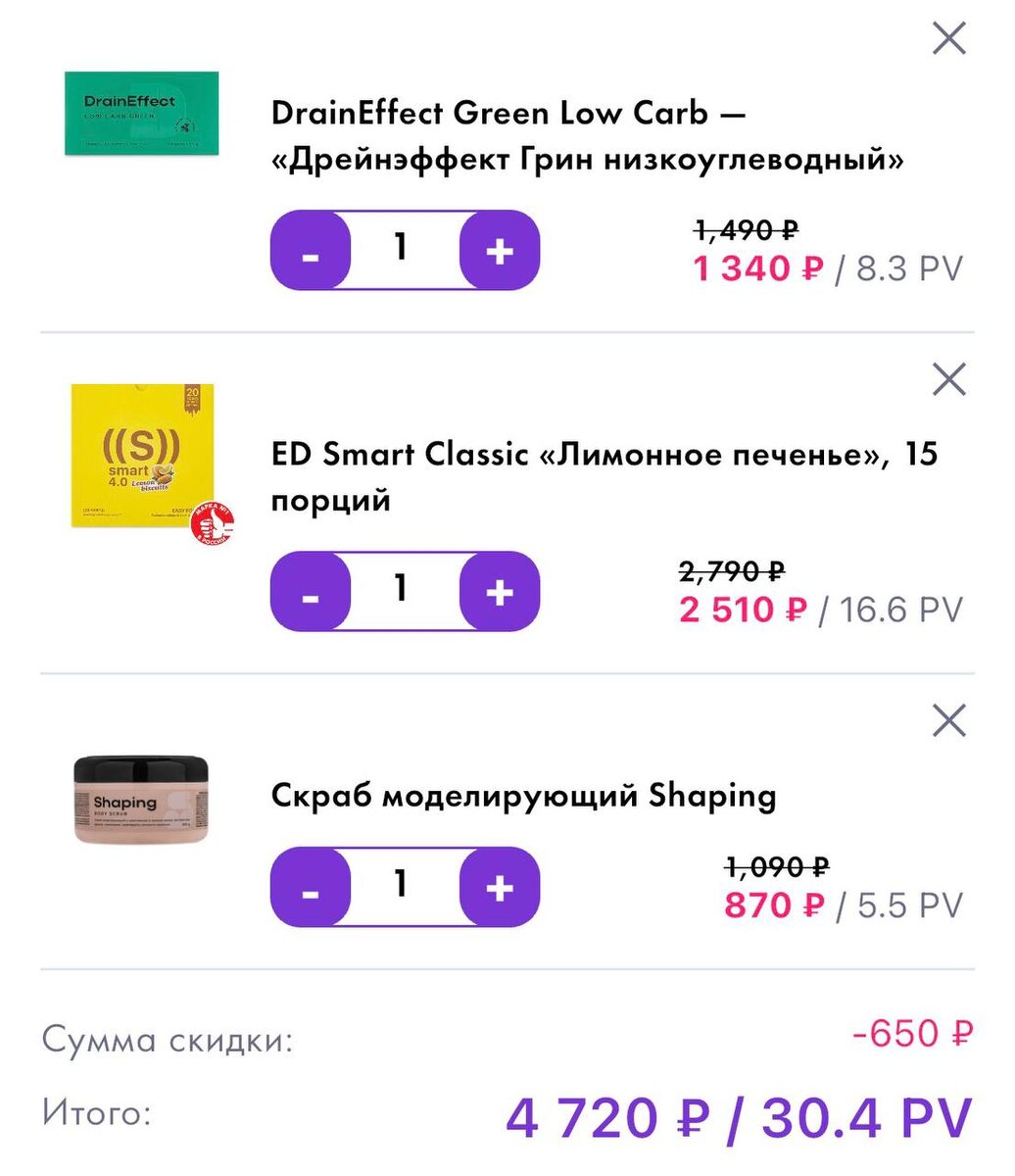Increase quantity of DrainEffect Green Low Carb
This screenshot has width=1015, height=1176.
pos(500,251)
